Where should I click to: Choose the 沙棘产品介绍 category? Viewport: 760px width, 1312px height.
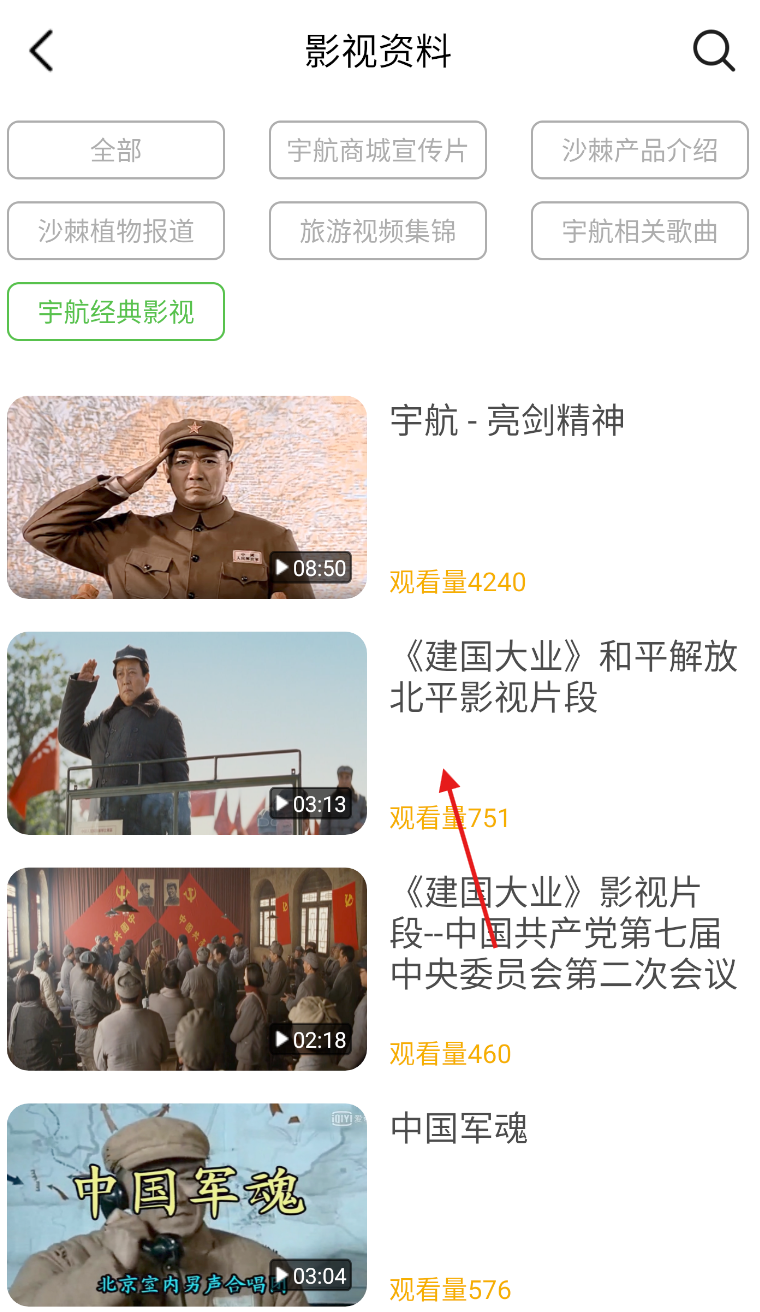pyautogui.click(x=640, y=150)
